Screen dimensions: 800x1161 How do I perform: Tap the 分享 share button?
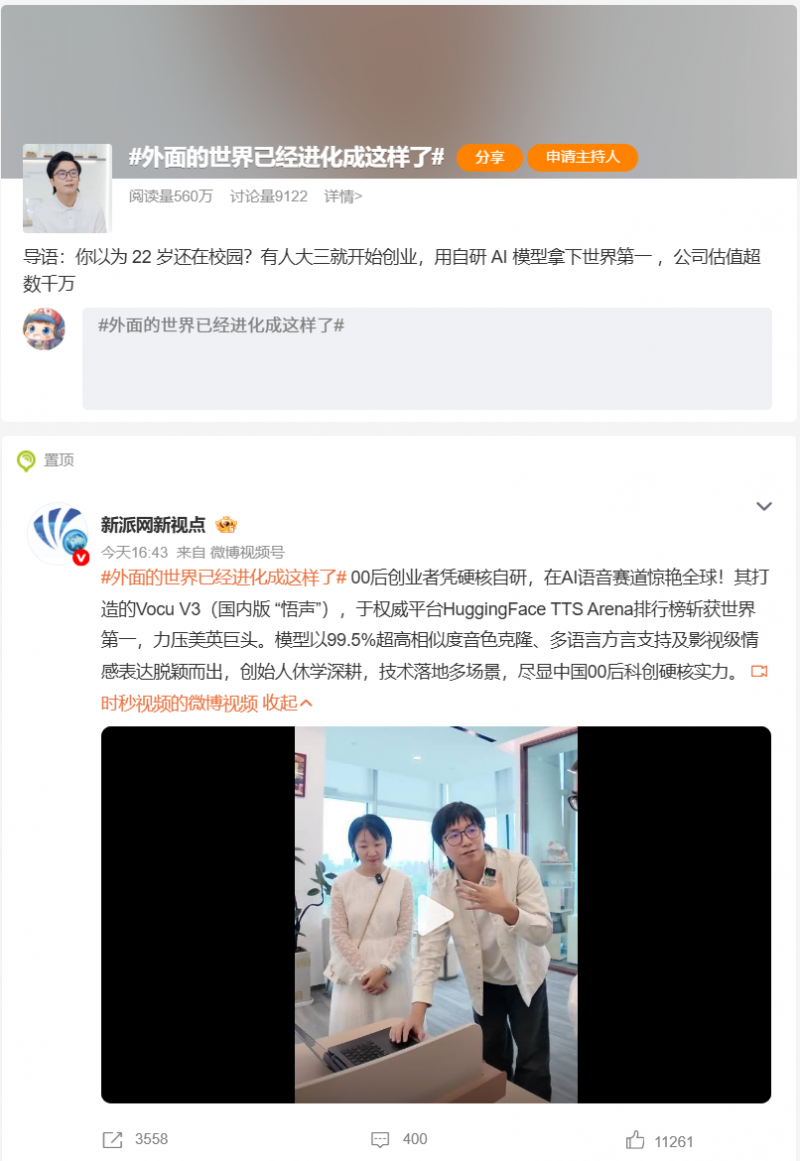tap(490, 158)
